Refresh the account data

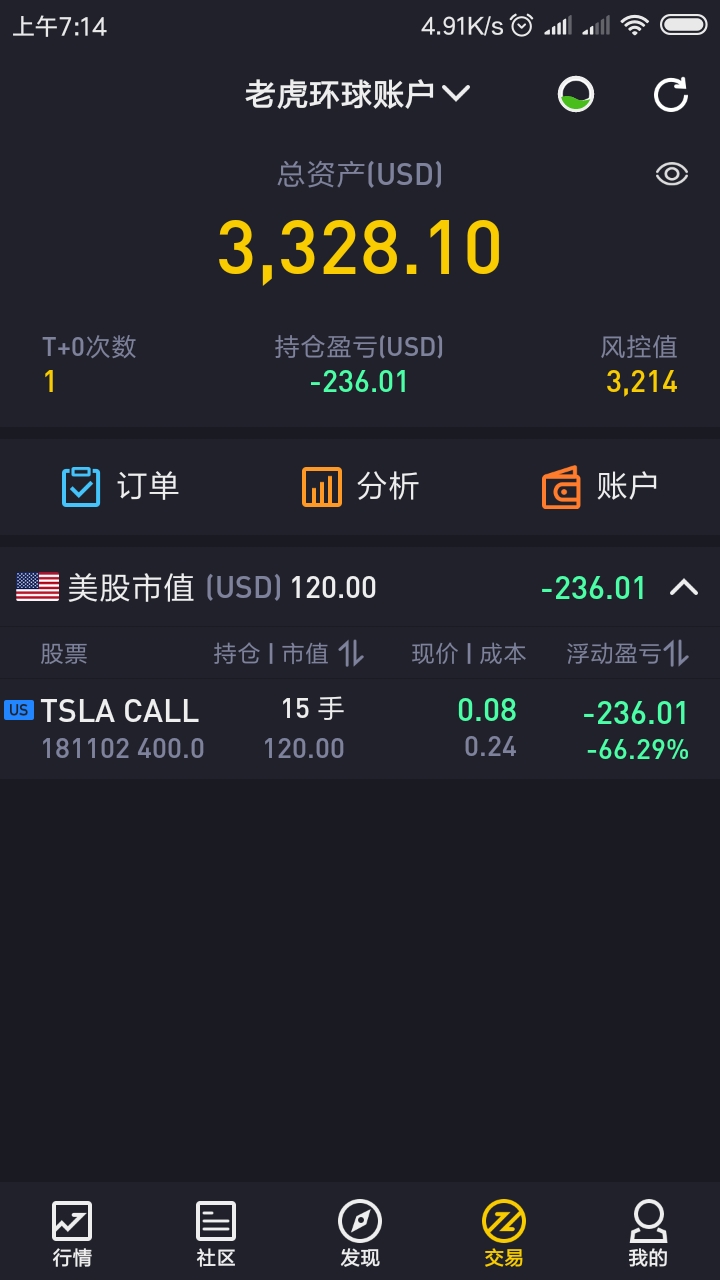coord(671,95)
